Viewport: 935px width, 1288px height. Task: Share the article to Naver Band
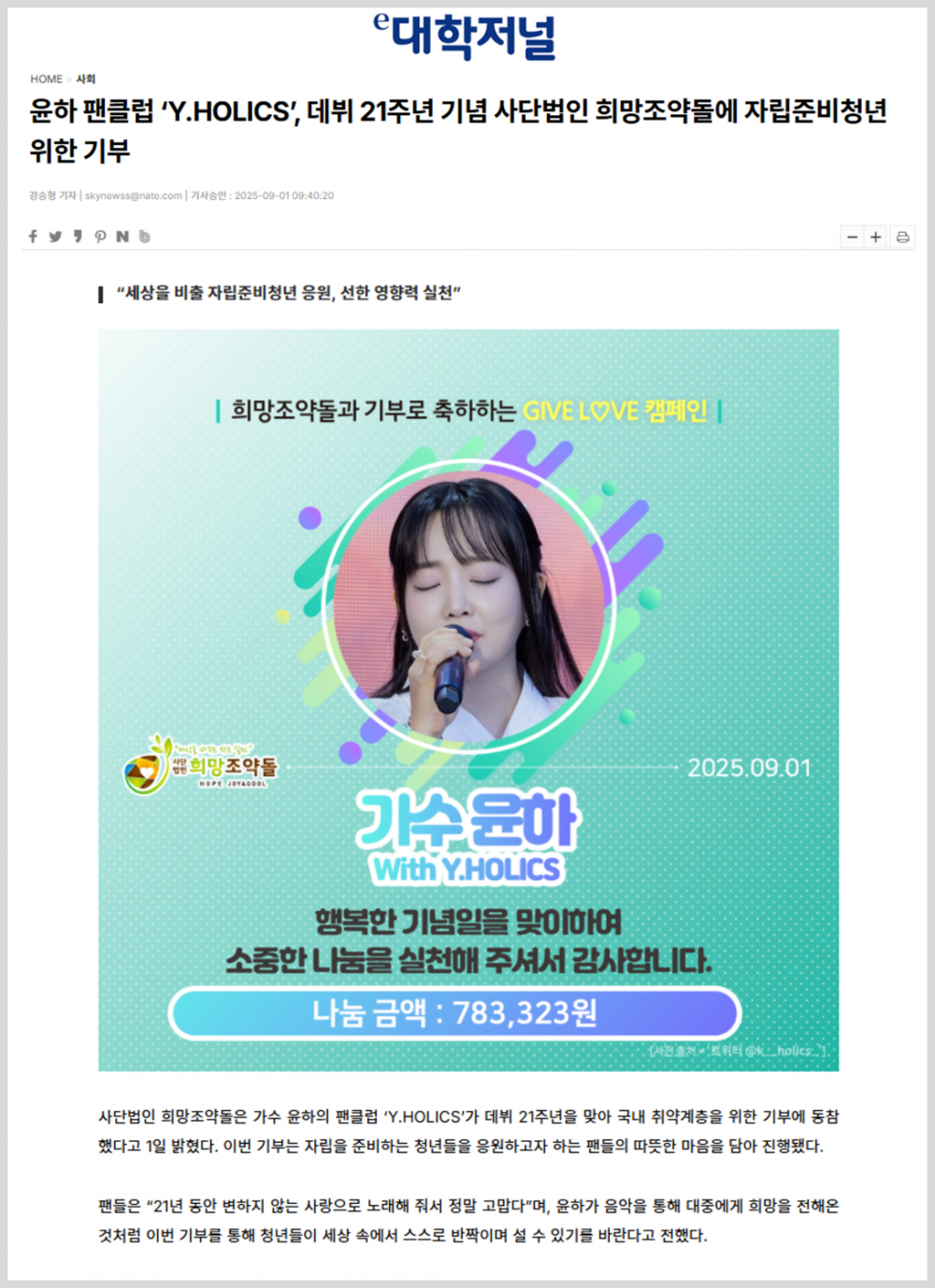pos(144,237)
